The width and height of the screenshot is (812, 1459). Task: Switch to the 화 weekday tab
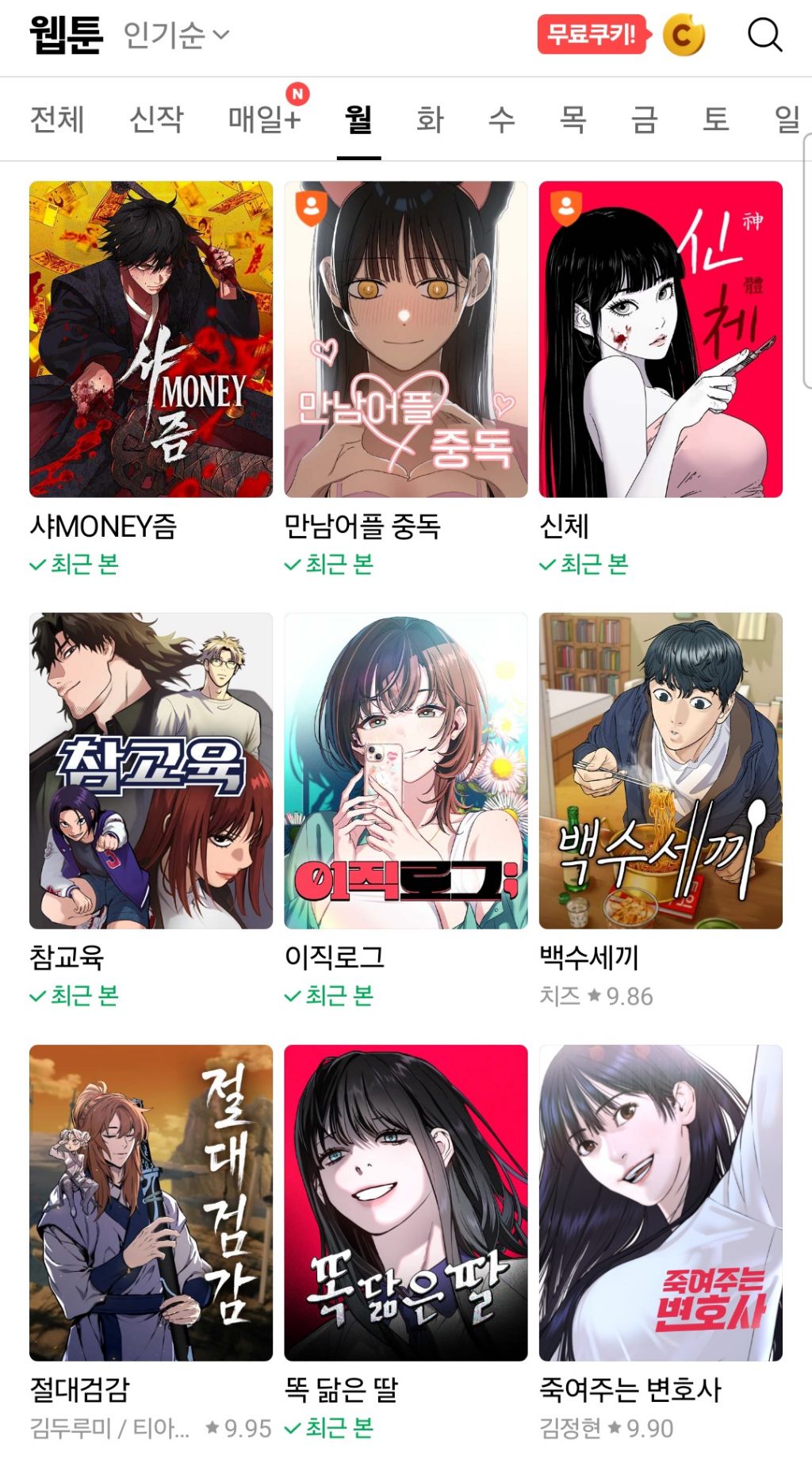428,119
